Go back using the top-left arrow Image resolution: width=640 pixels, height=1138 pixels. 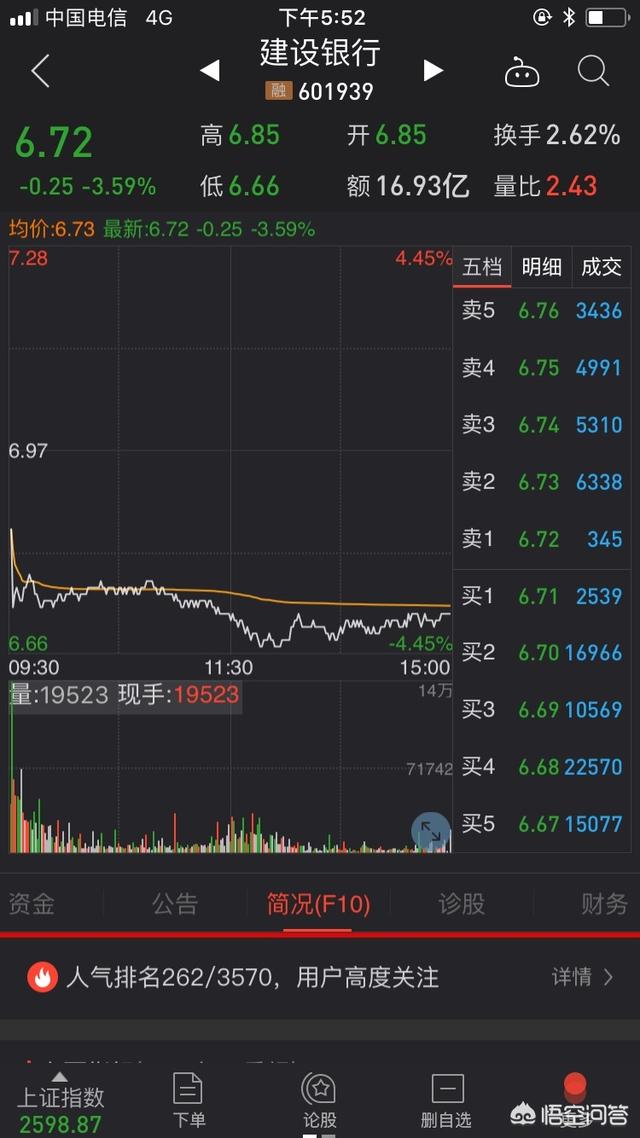[x=41, y=71]
